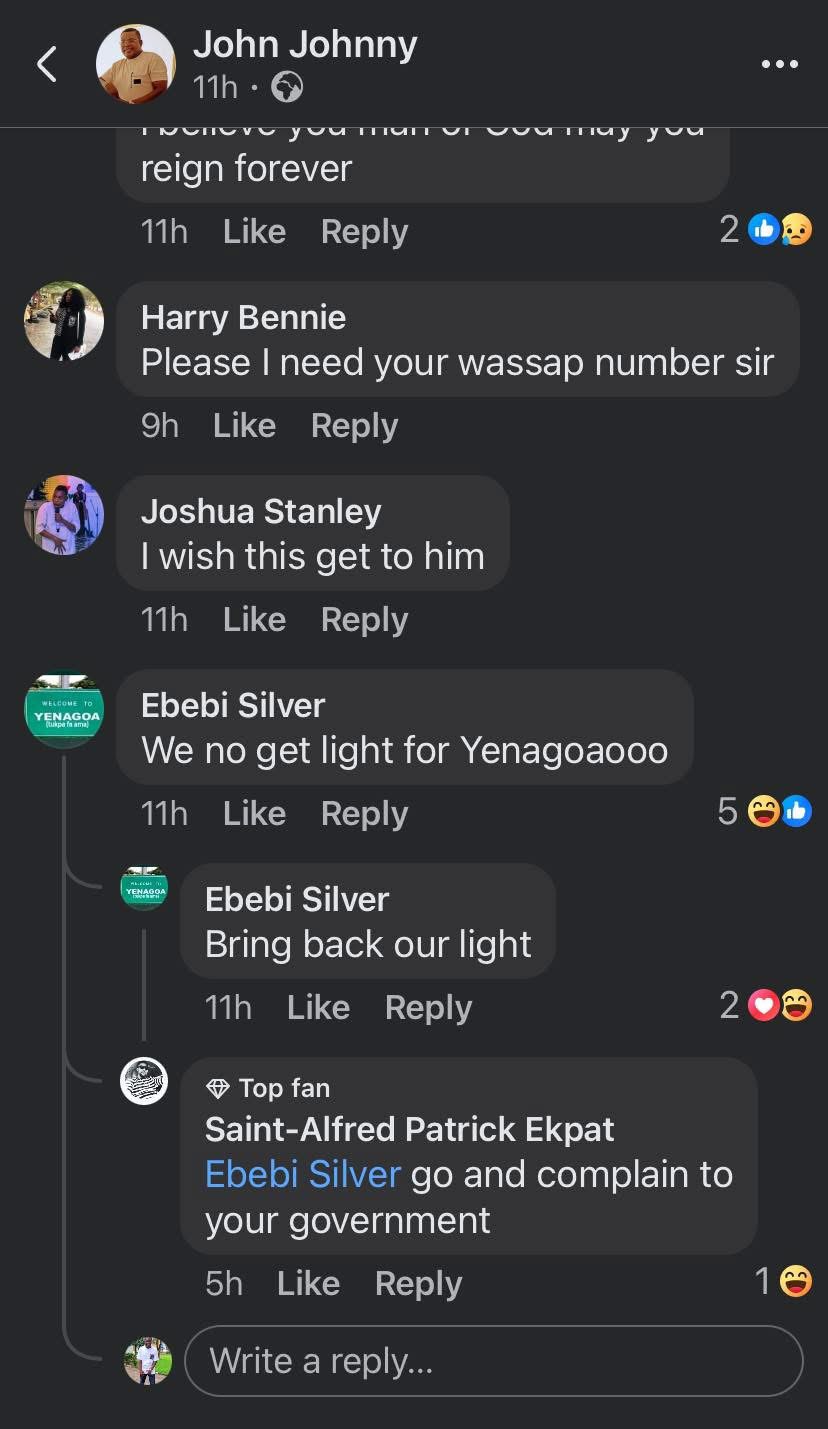Reply to Joshua Stanley's comment
This screenshot has width=828, height=1429.
(364, 620)
